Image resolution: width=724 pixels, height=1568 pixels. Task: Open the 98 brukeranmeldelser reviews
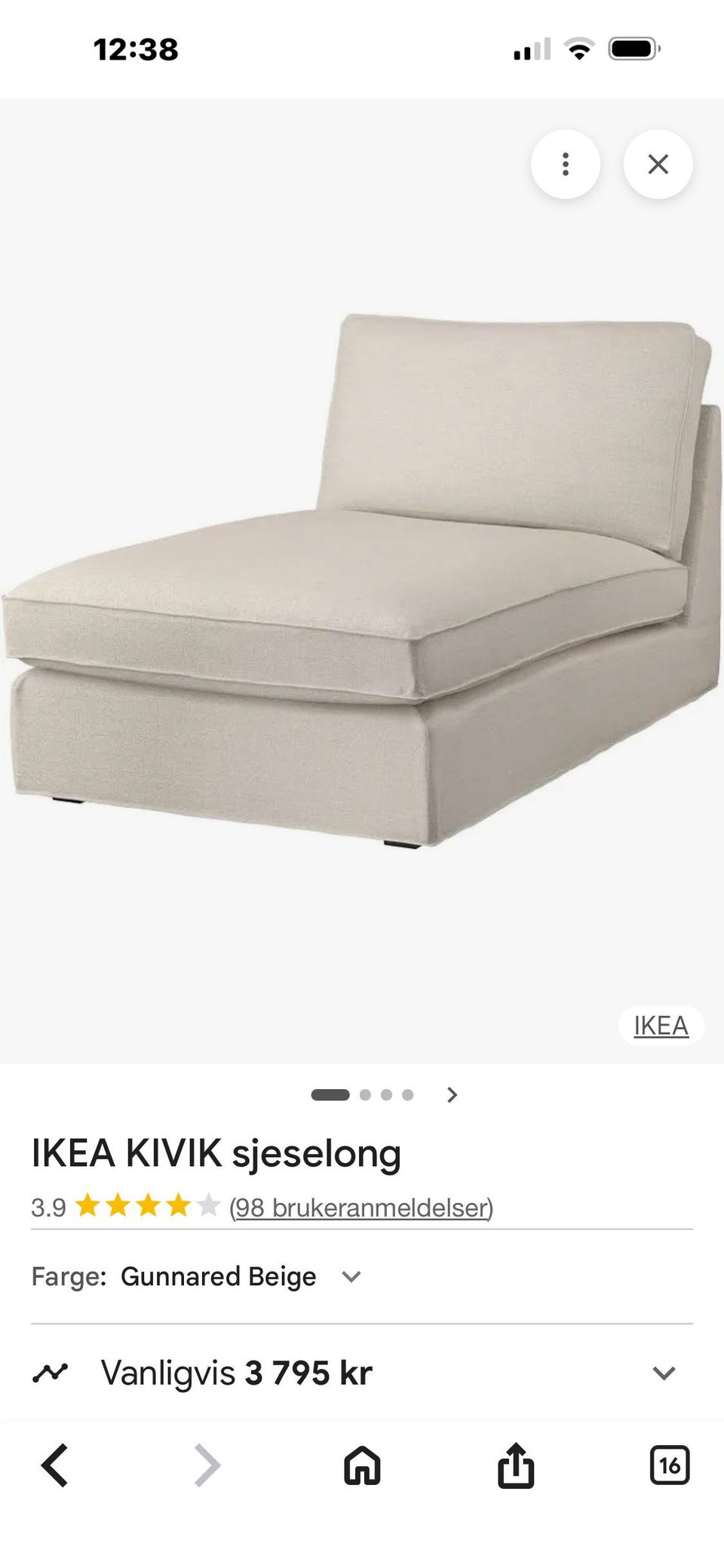[x=361, y=1207]
